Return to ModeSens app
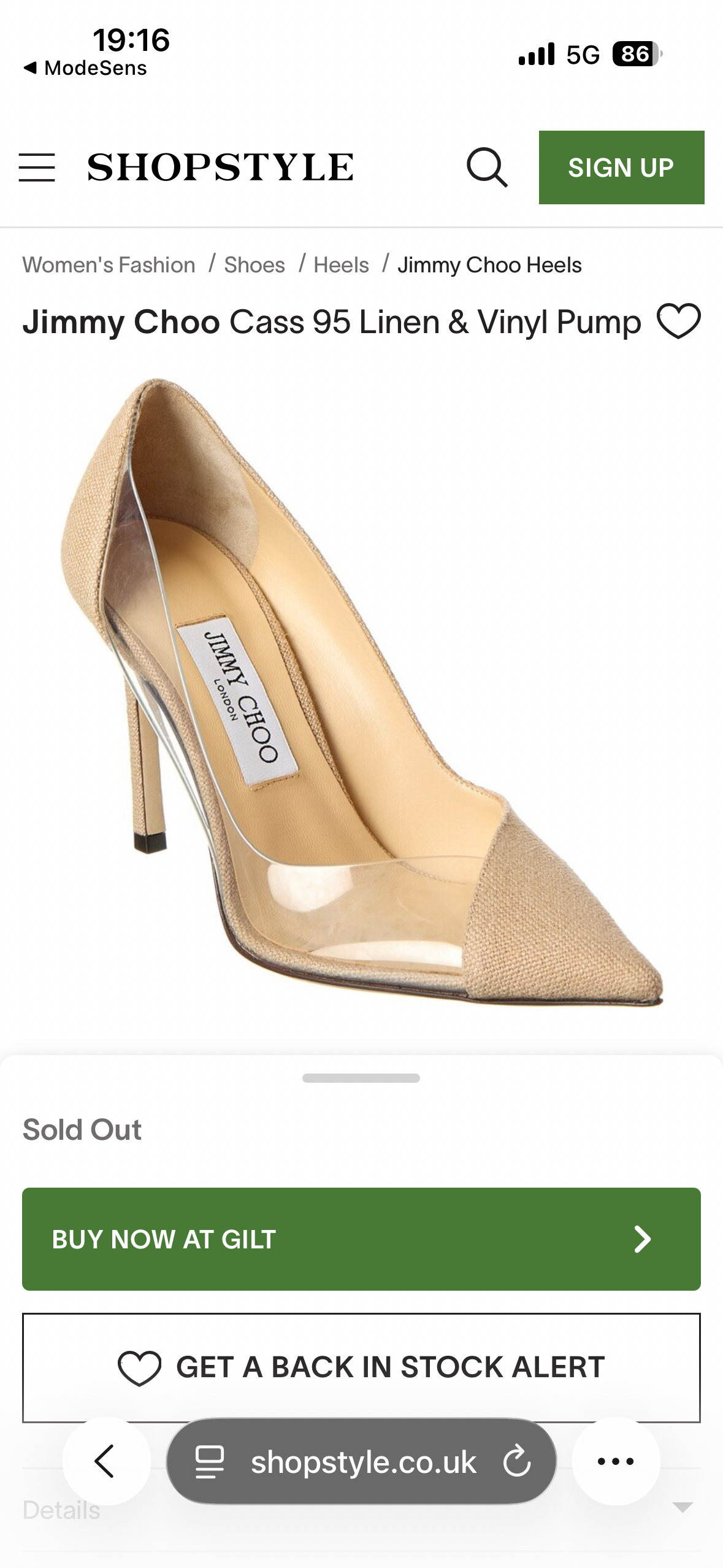 point(85,68)
